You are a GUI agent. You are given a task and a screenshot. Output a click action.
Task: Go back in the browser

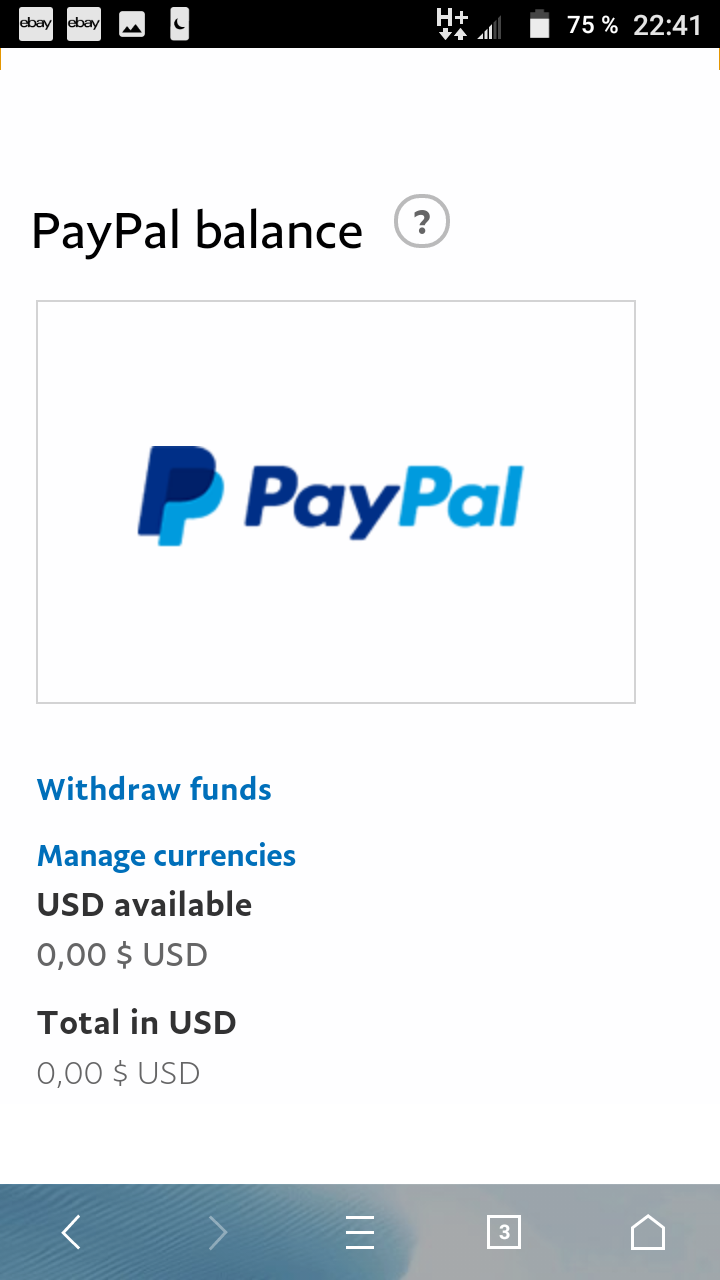(x=71, y=1233)
